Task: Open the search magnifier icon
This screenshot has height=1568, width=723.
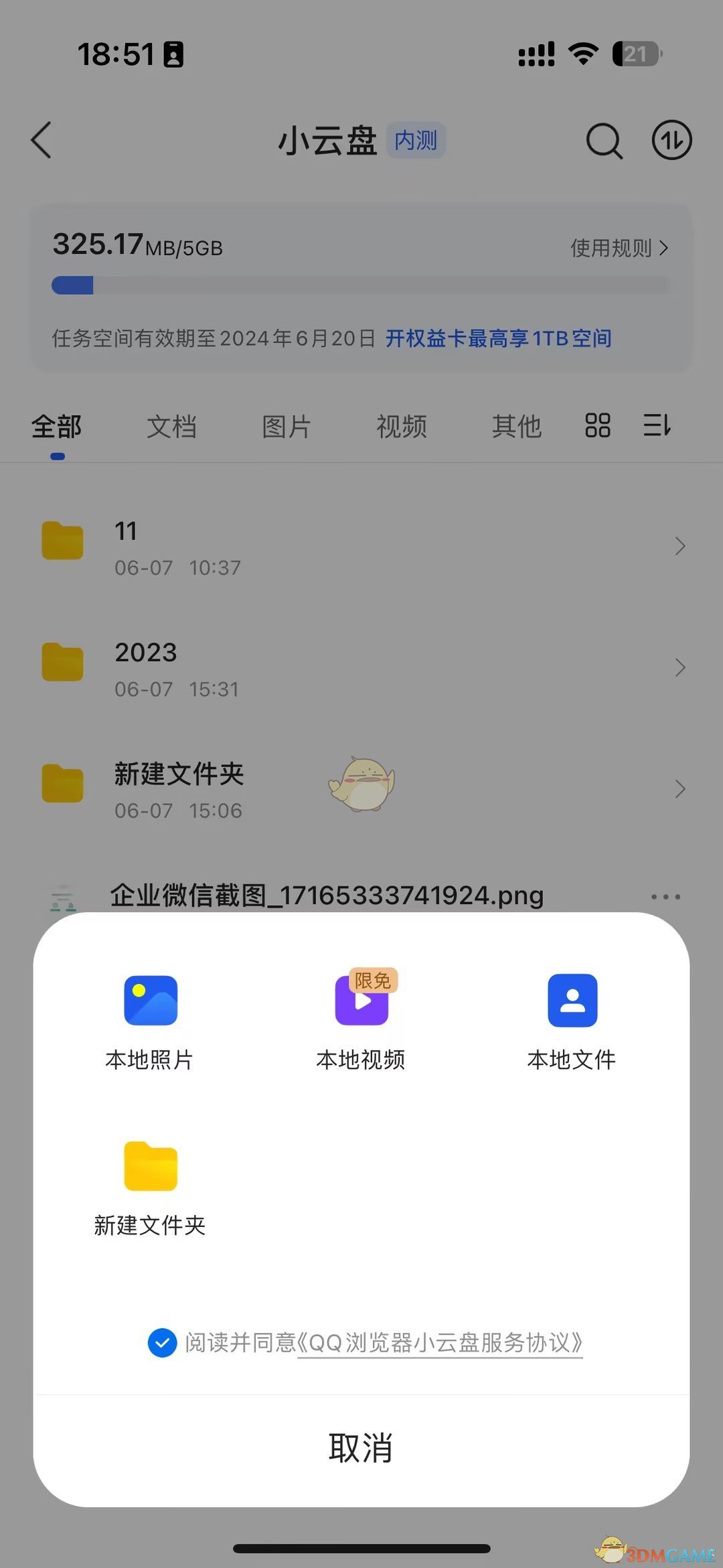Action: [x=604, y=141]
